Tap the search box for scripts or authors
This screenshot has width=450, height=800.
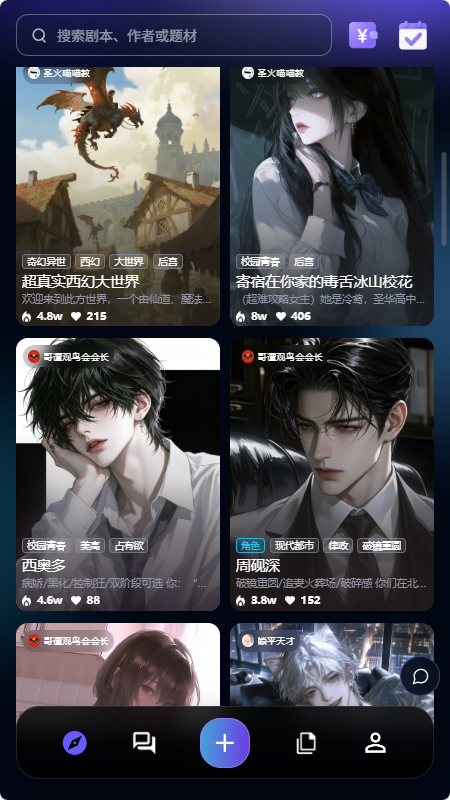point(174,35)
